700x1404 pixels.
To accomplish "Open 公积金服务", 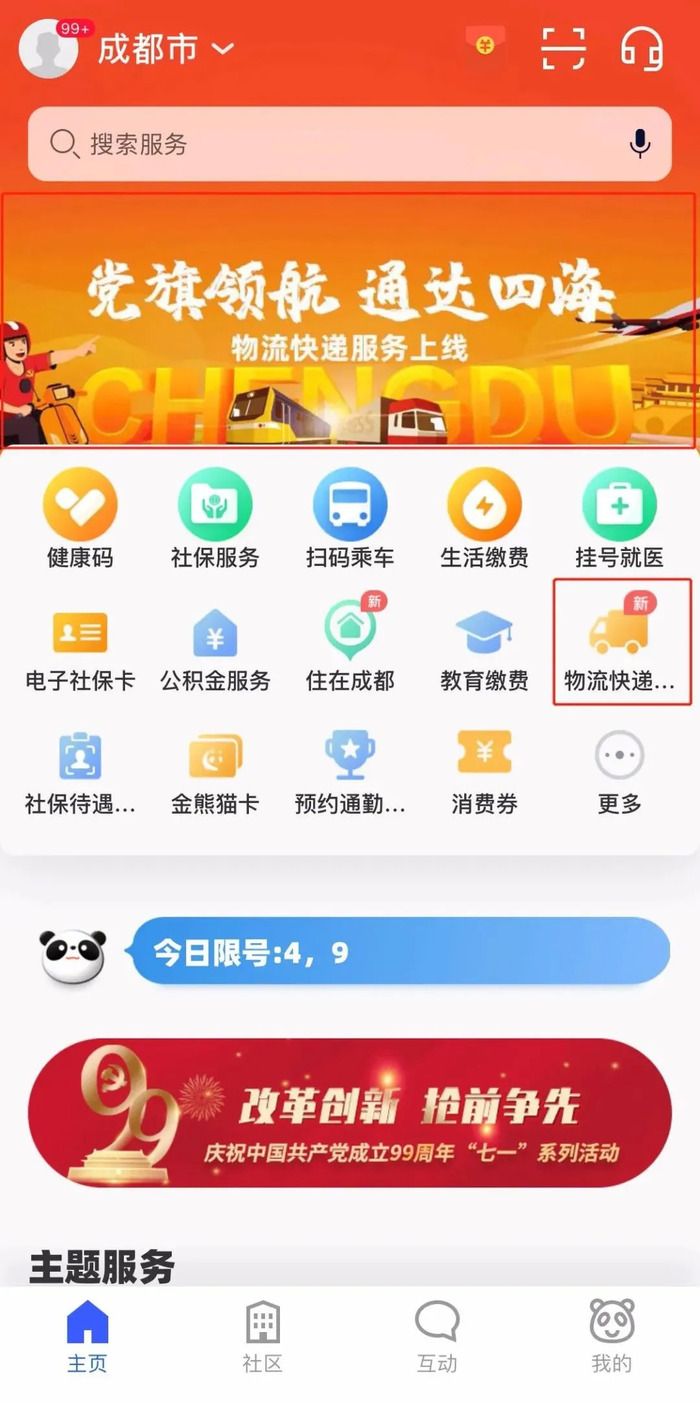I will (215, 645).
